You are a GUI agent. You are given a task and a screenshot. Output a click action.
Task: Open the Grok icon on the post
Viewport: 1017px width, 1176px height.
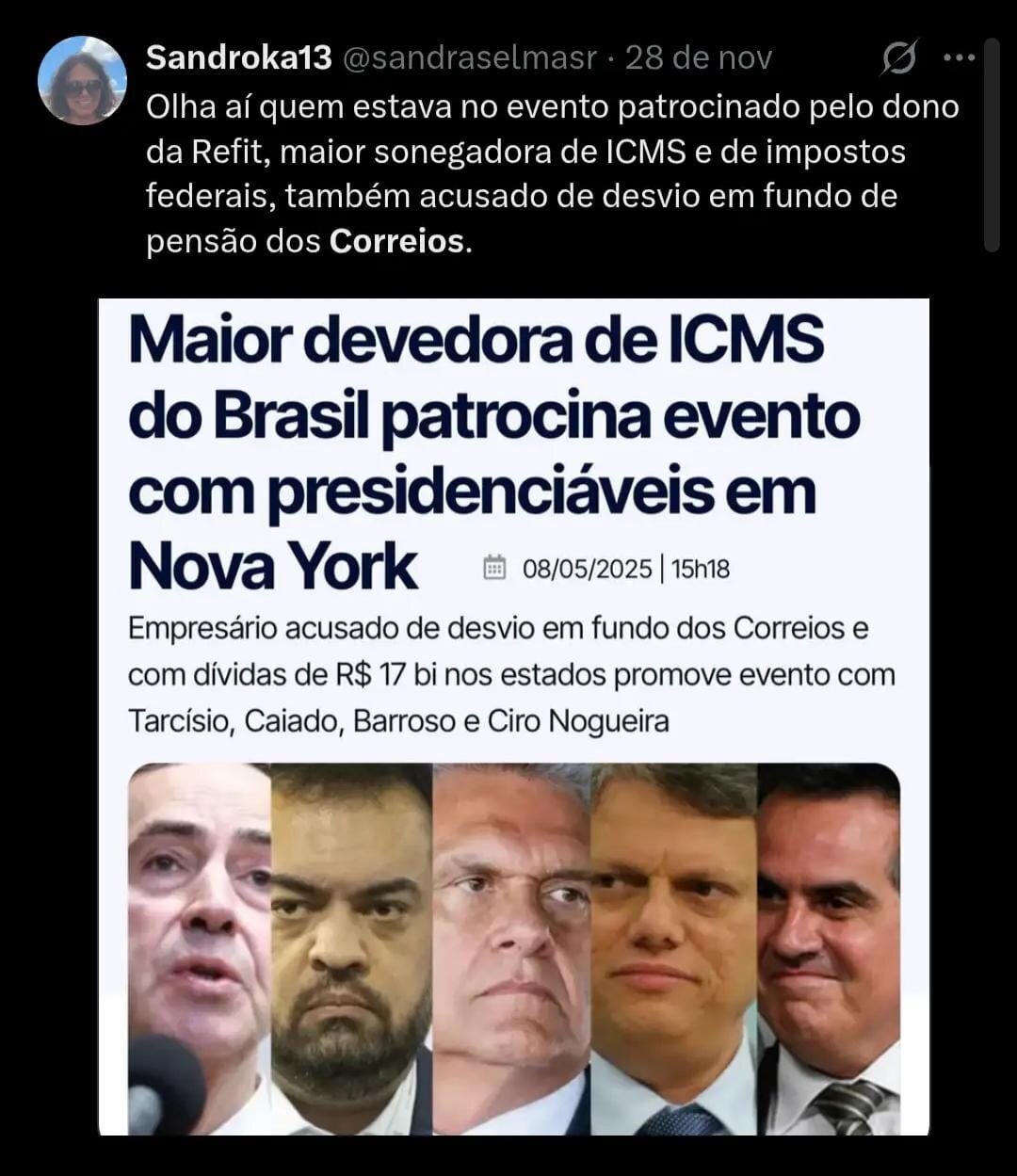899,58
